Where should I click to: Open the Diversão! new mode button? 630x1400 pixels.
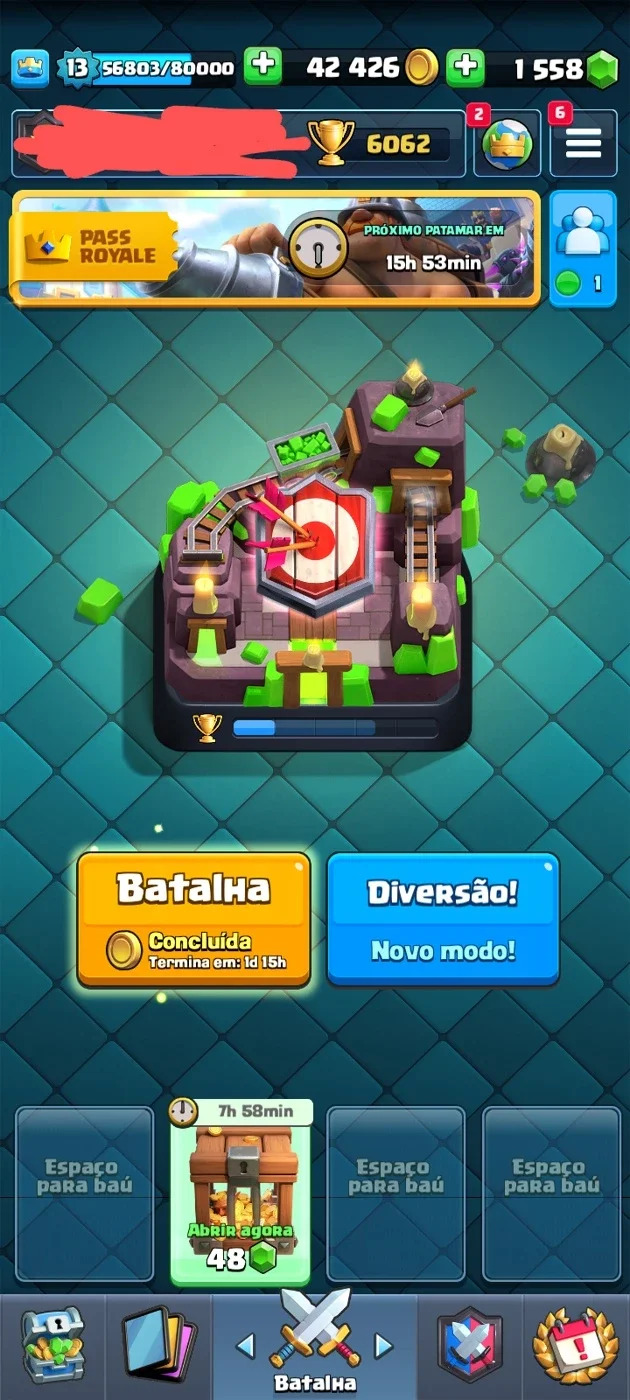442,919
